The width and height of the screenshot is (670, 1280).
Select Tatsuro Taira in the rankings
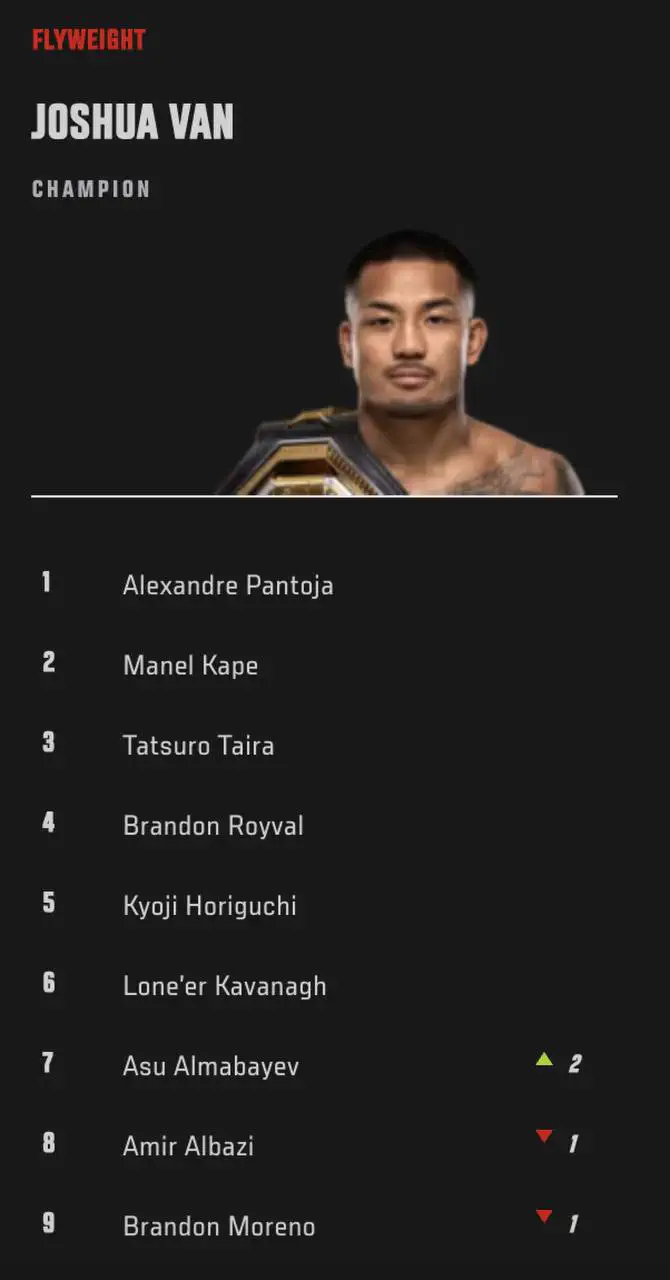point(198,745)
